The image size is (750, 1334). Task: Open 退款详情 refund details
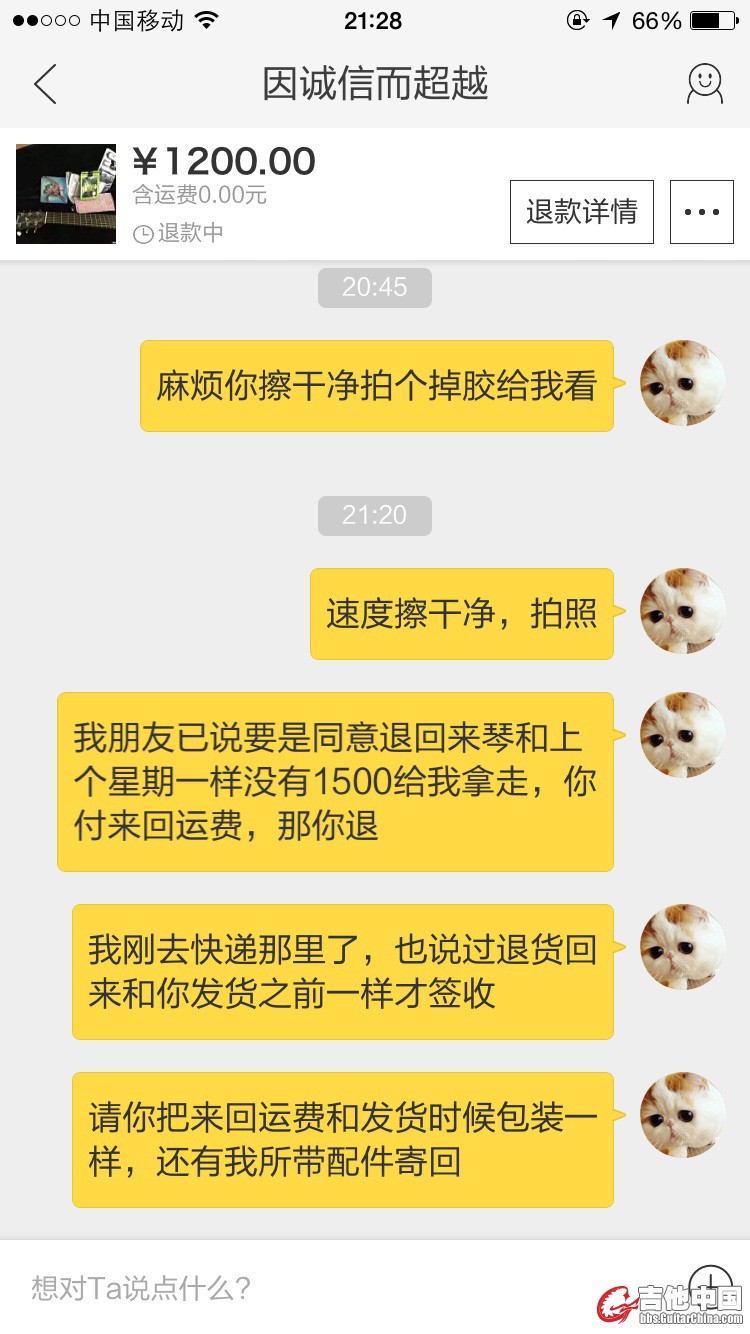[581, 212]
